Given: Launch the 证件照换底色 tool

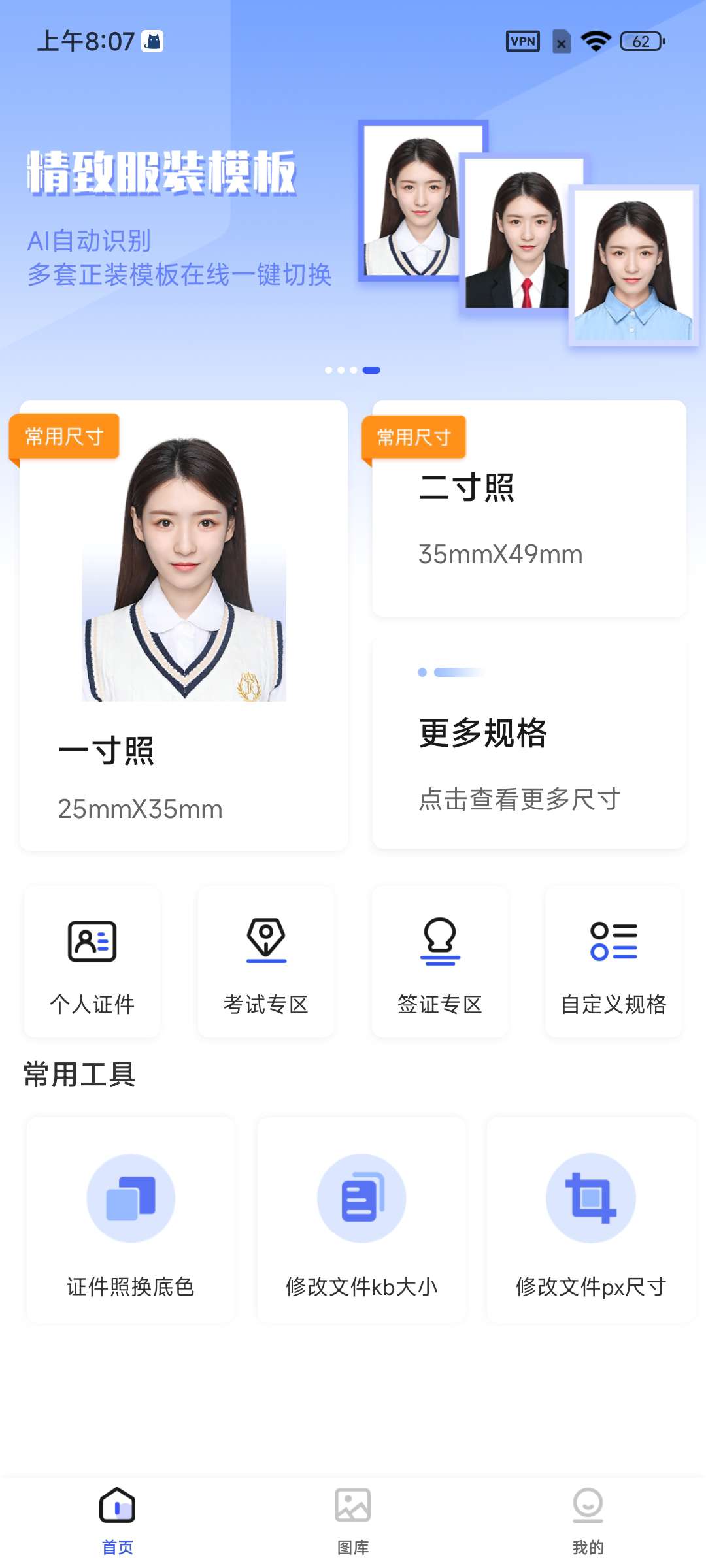Looking at the screenshot, I should pos(131,1220).
